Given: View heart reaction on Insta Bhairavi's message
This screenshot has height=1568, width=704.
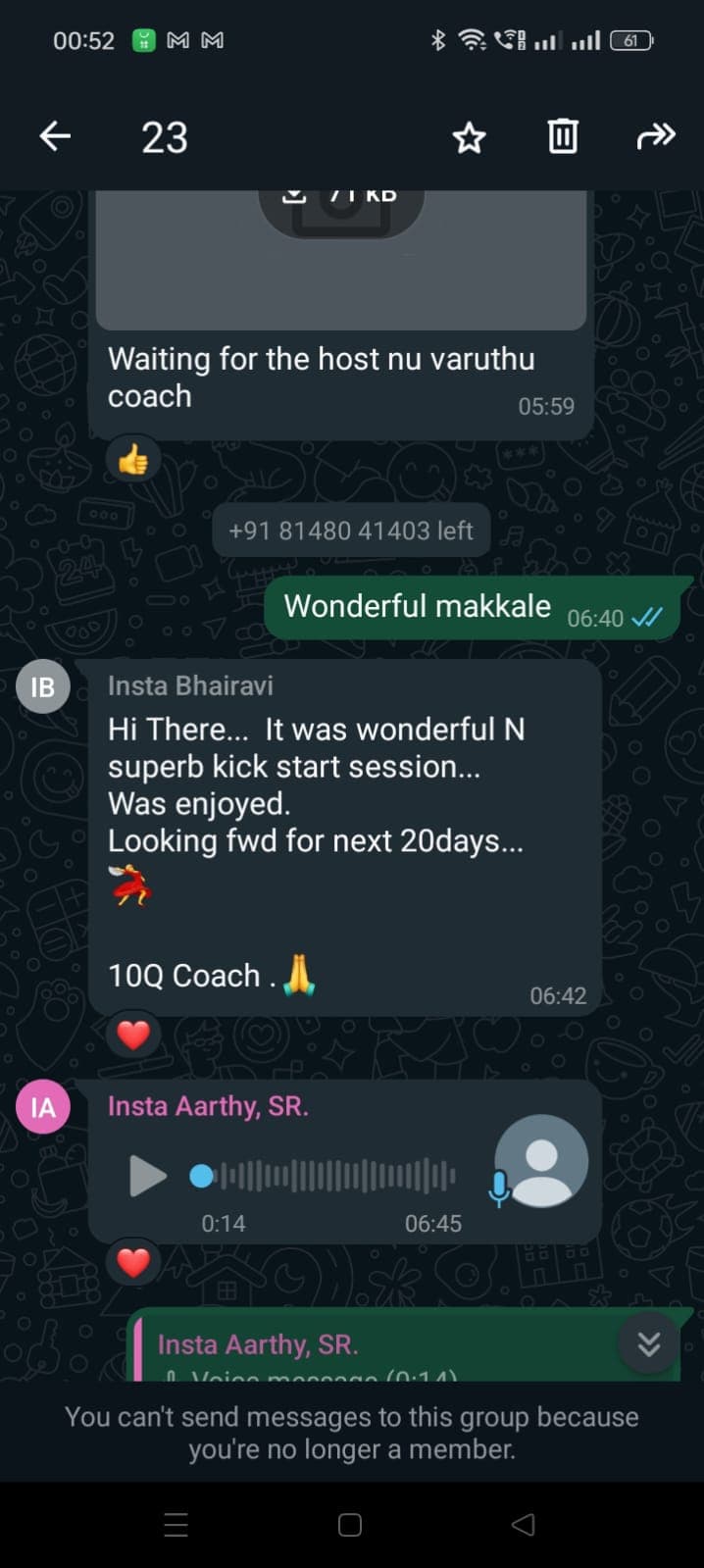Looking at the screenshot, I should tap(133, 1035).
